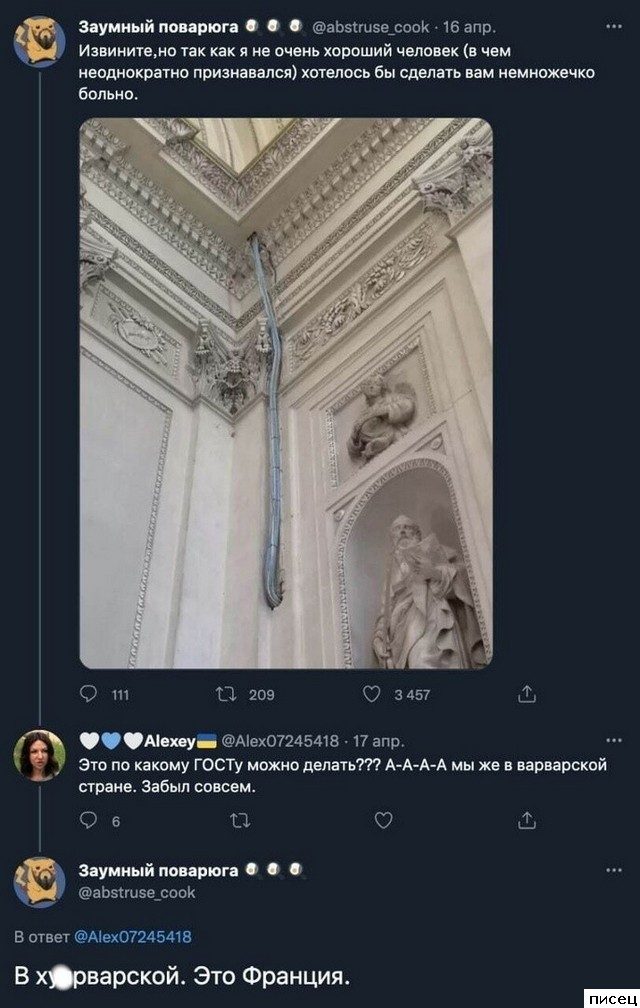Open the overflow menu on the first tweet
Screen dimensions: 640x1008
(x=613, y=29)
